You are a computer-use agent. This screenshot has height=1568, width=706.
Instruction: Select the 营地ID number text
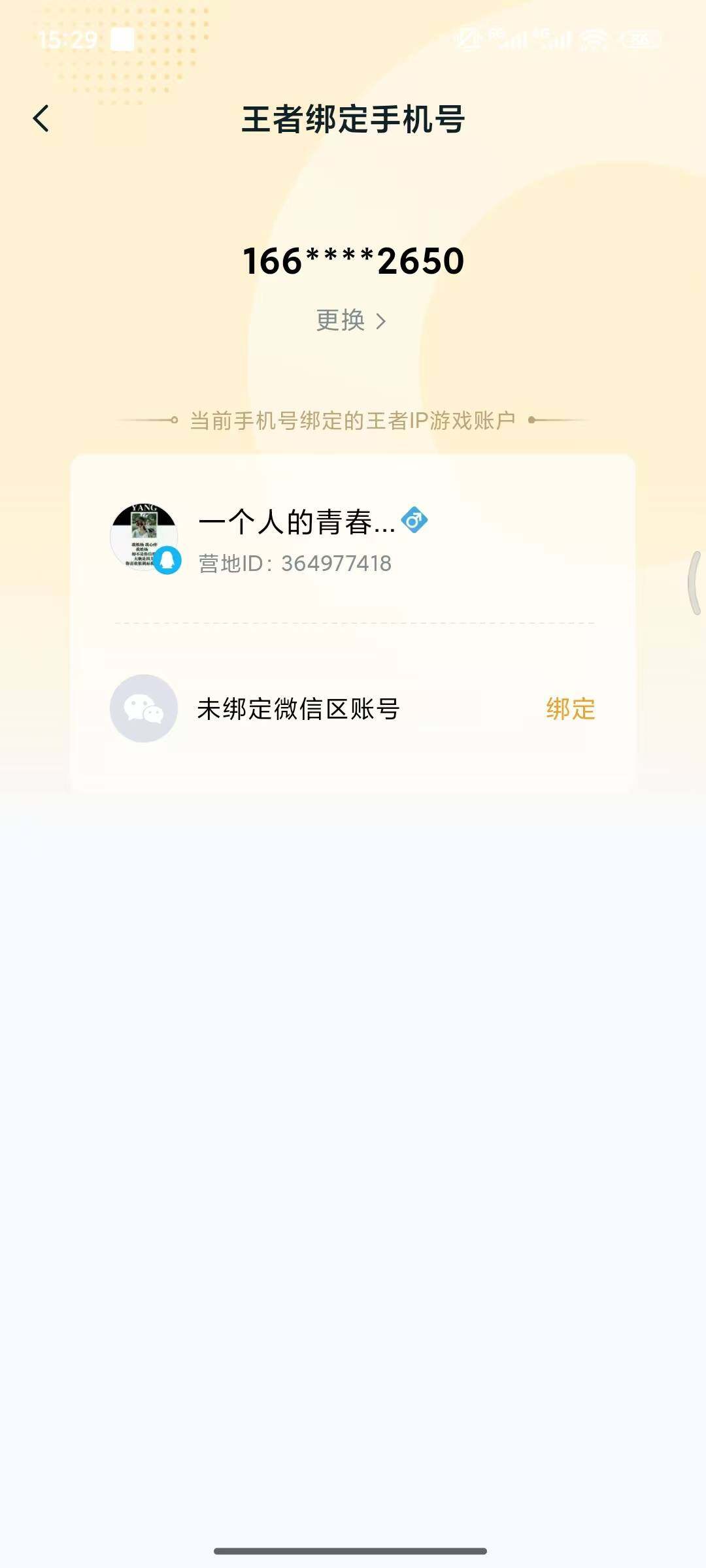coord(294,563)
